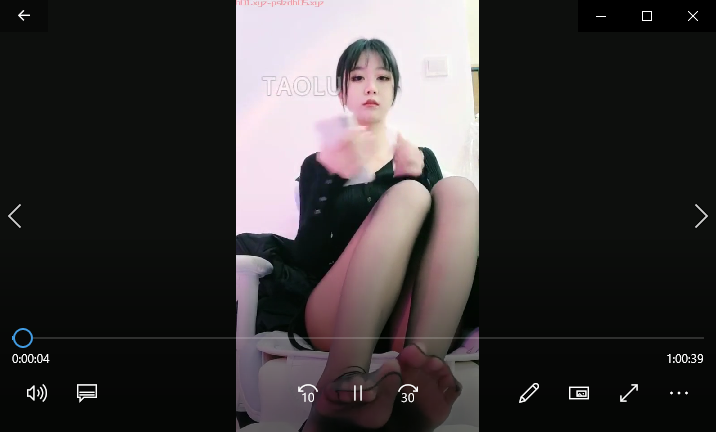
Task: Enter full screen mode
Action: 629,393
